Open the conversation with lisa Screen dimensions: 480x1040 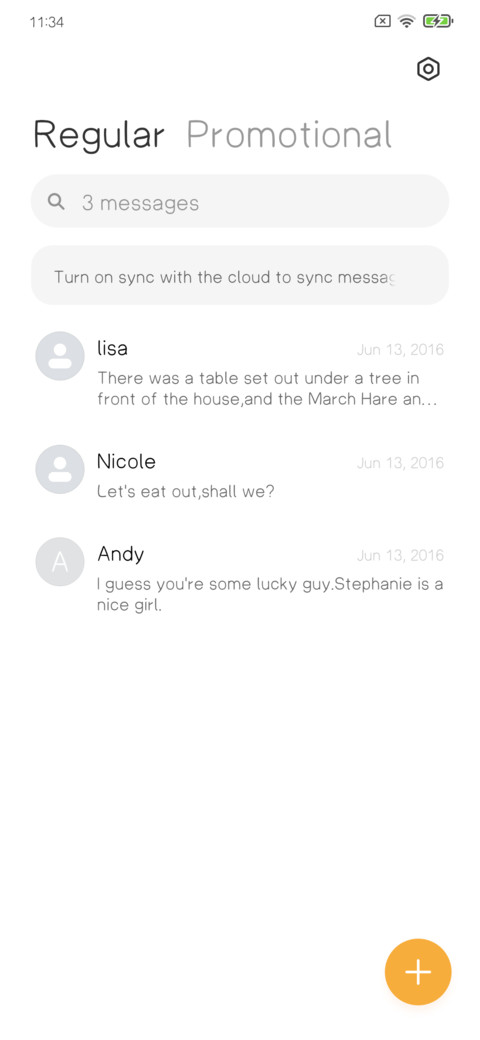[x=240, y=373]
